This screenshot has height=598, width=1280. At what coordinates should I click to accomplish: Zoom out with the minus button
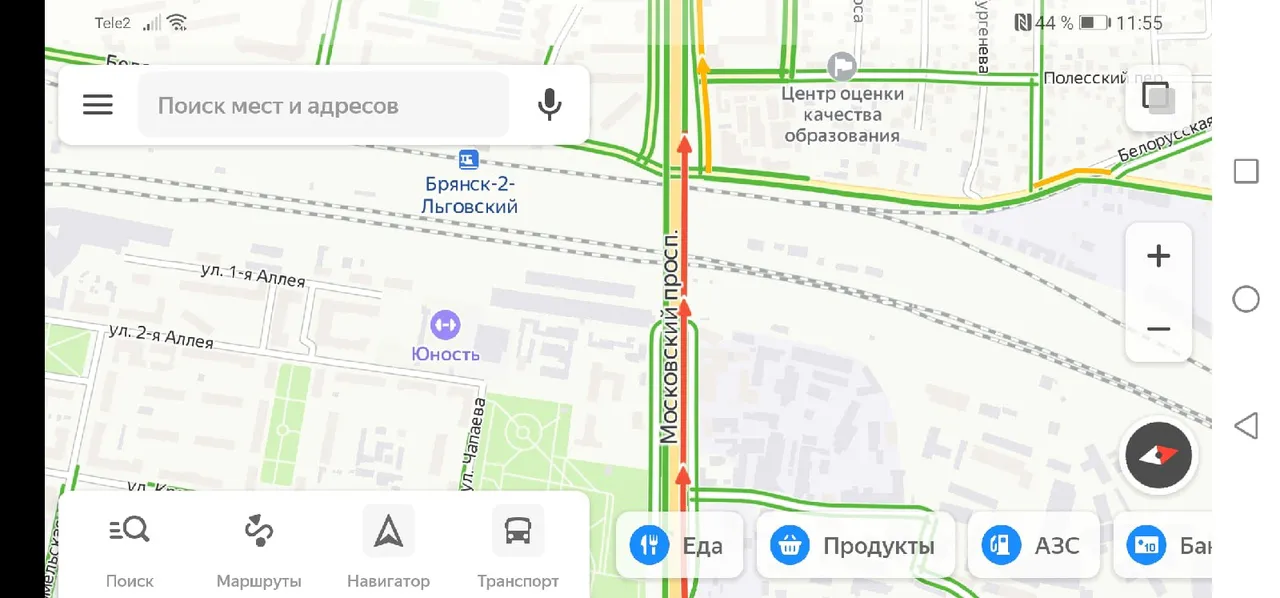click(x=1158, y=329)
